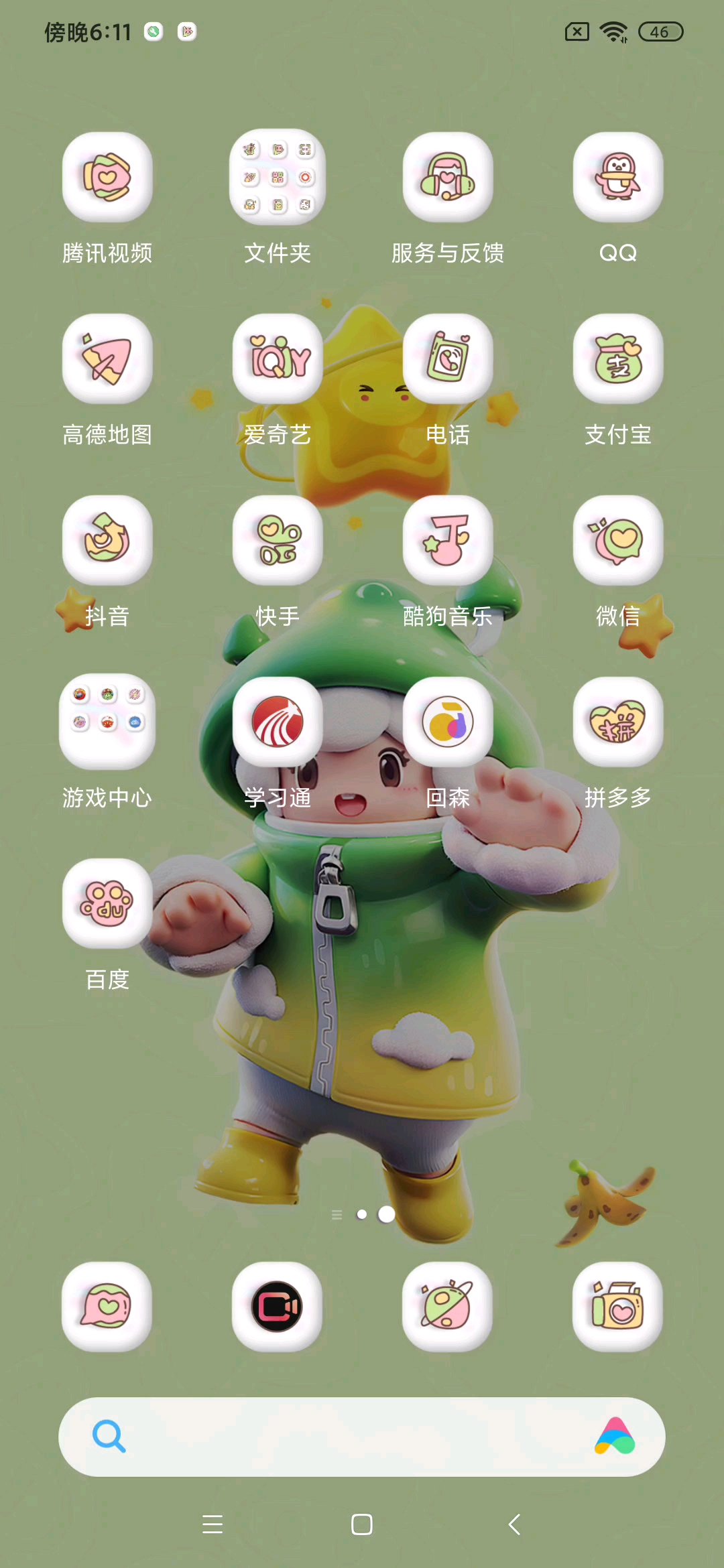Launch the 百度 app
The image size is (724, 1568).
[x=107, y=904]
